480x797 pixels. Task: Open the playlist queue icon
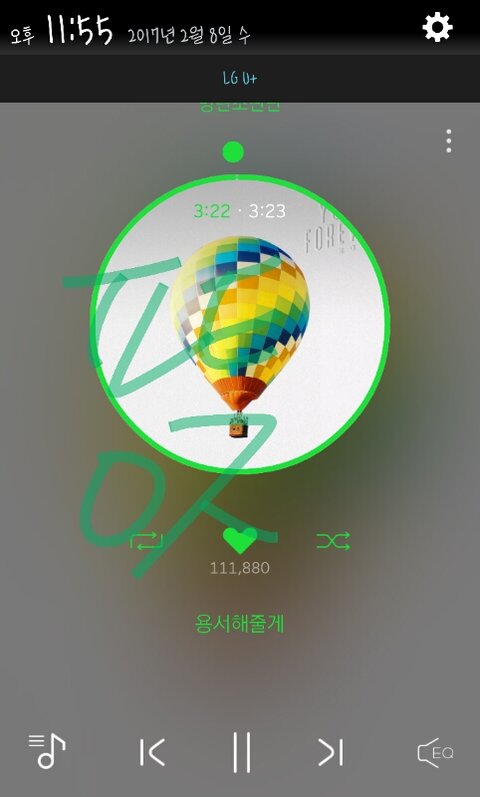click(47, 751)
